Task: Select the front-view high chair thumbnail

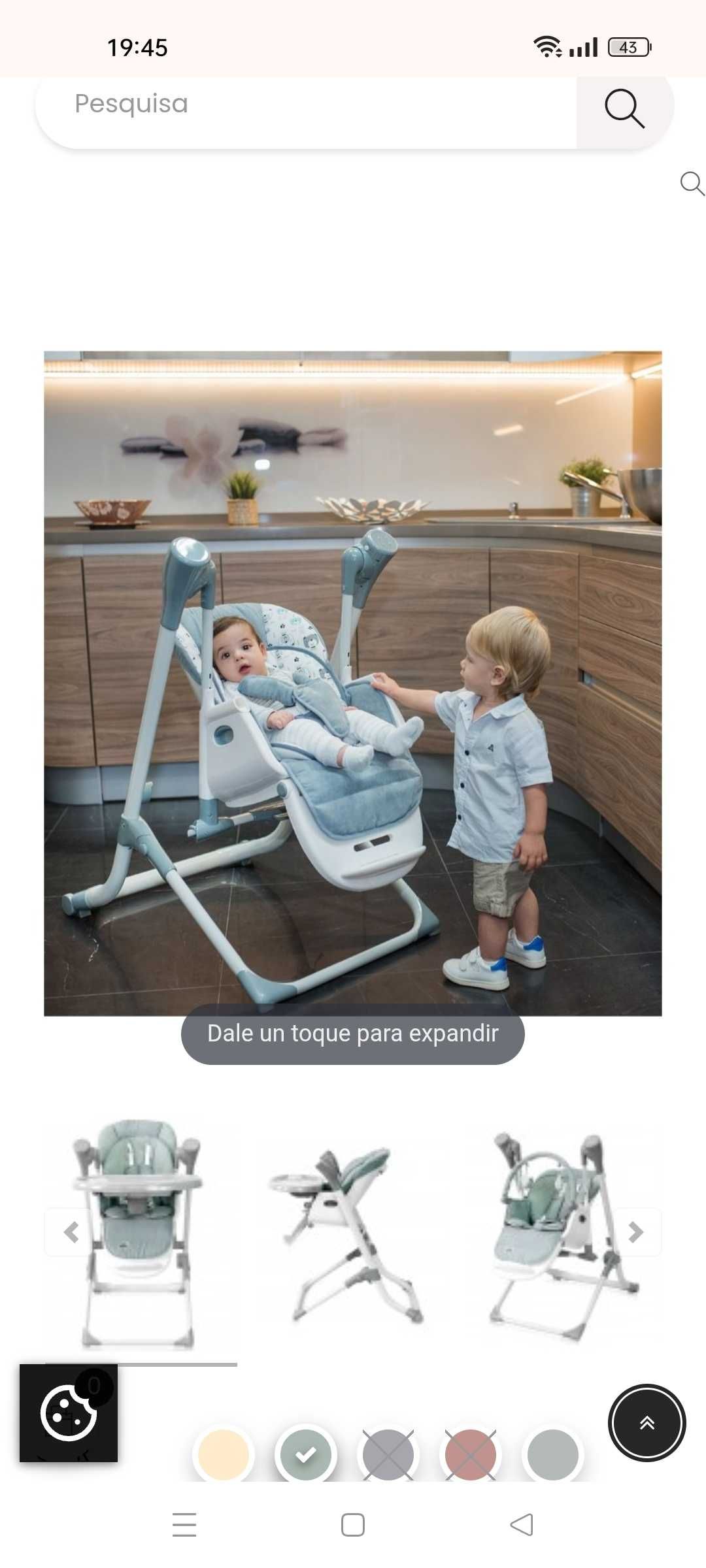Action: 137,1232
